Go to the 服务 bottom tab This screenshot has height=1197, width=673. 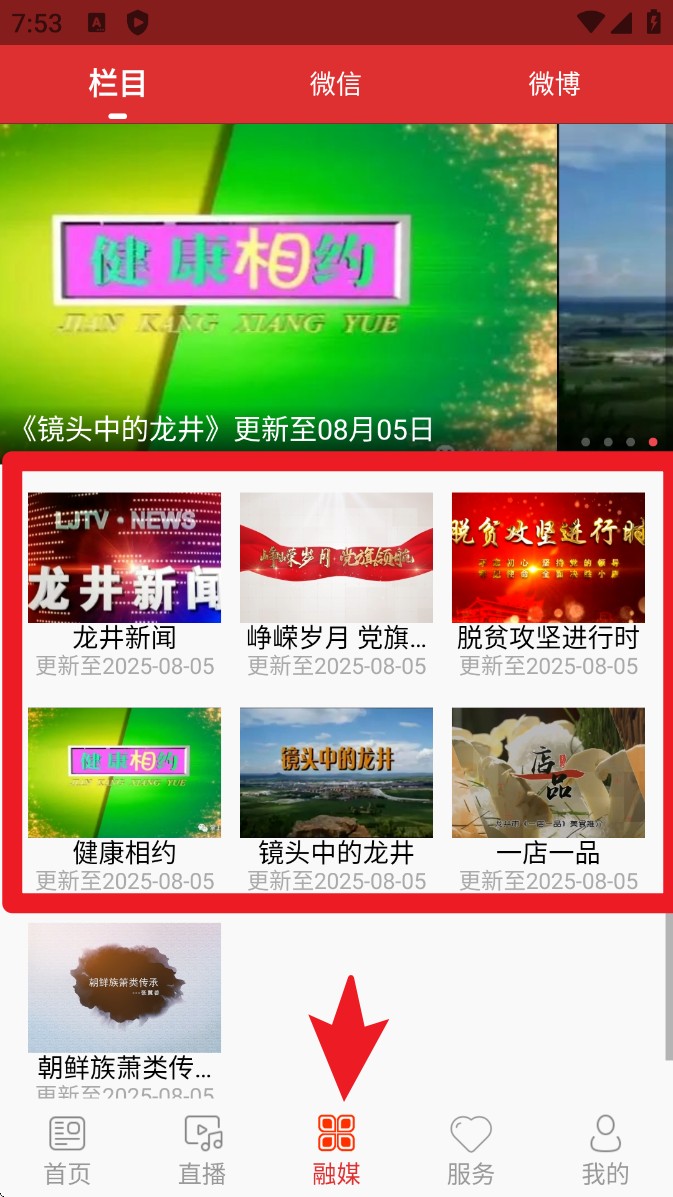[470, 1150]
